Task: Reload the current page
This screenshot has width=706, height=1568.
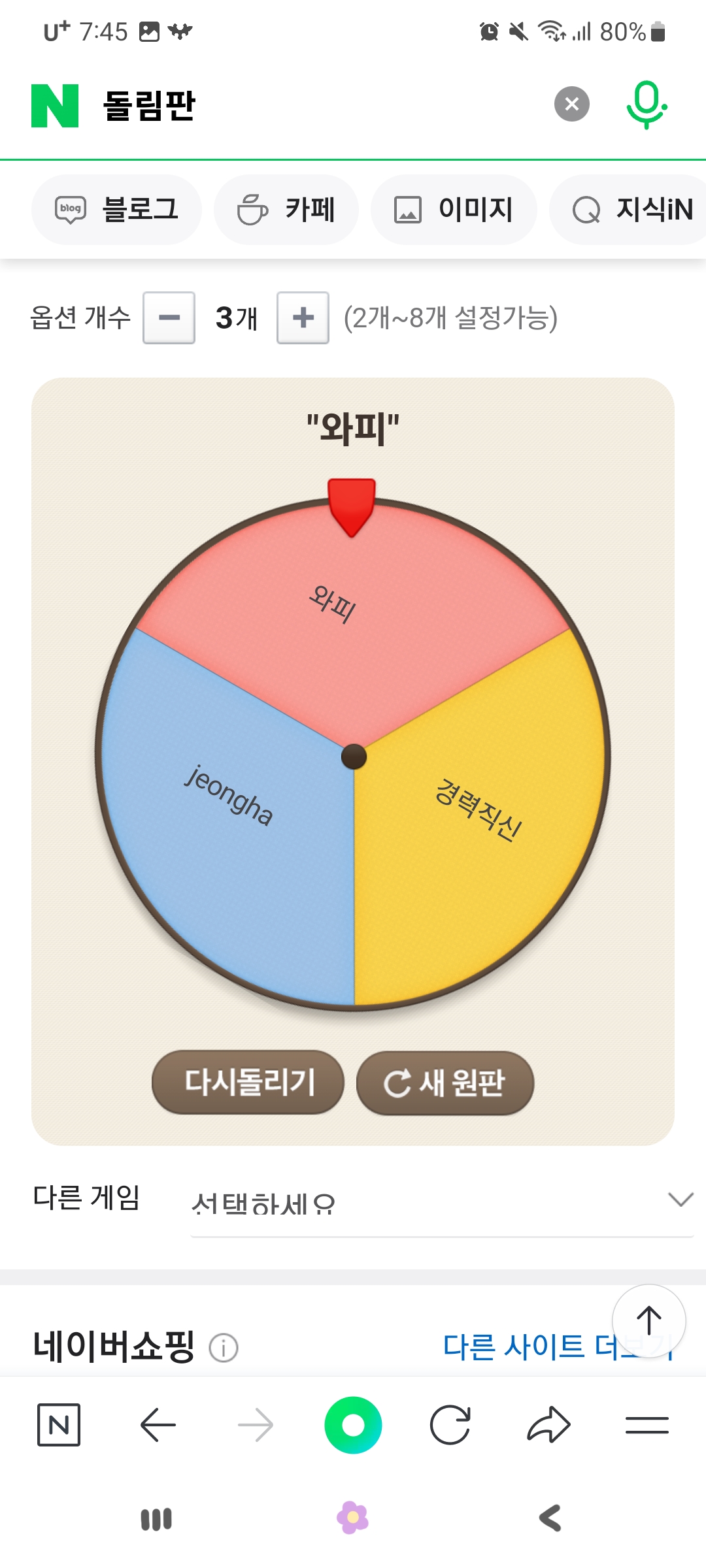Action: tap(450, 1424)
